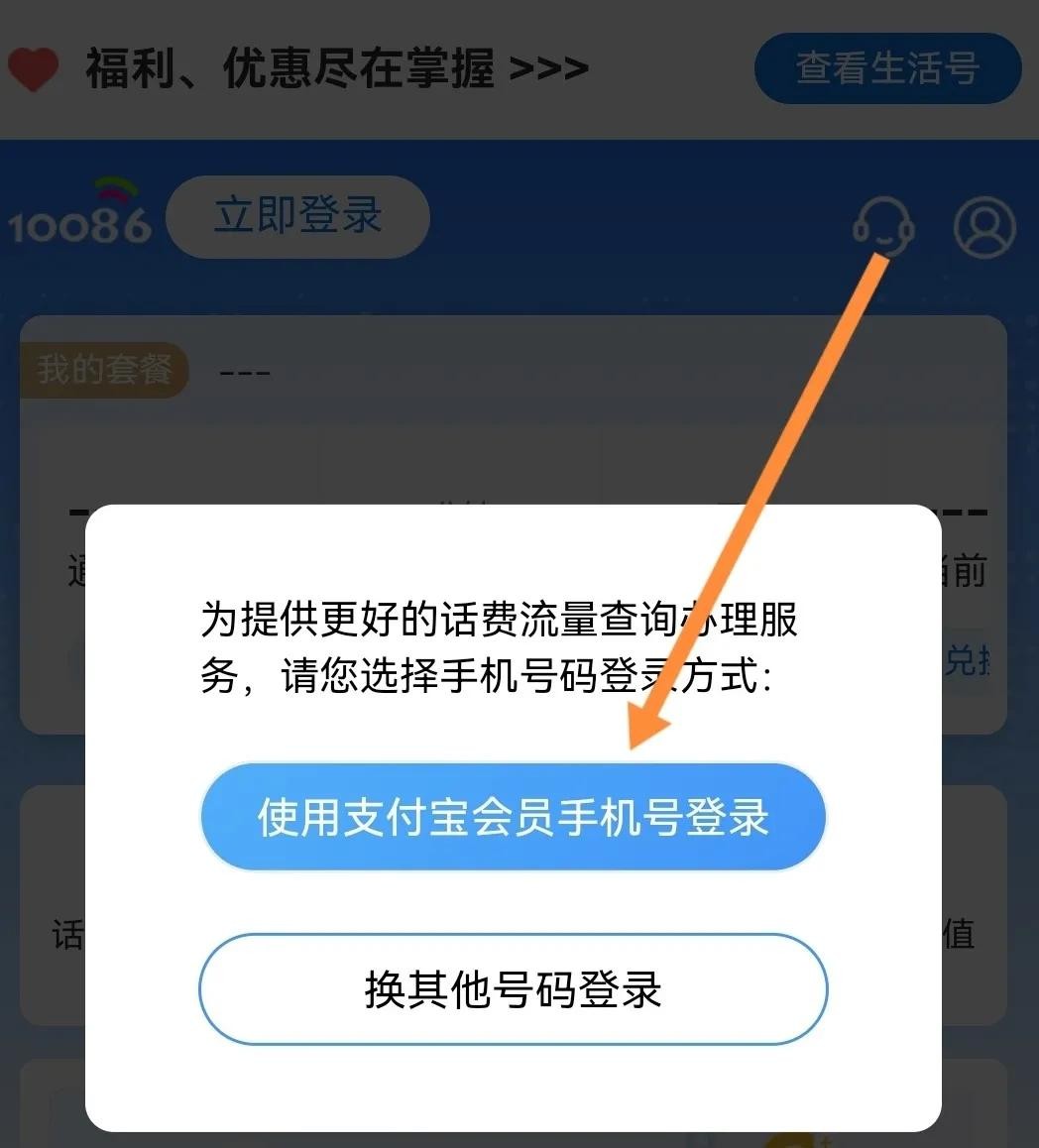Log in with the Alipay member phone number
1039x1148 pixels.
click(513, 817)
